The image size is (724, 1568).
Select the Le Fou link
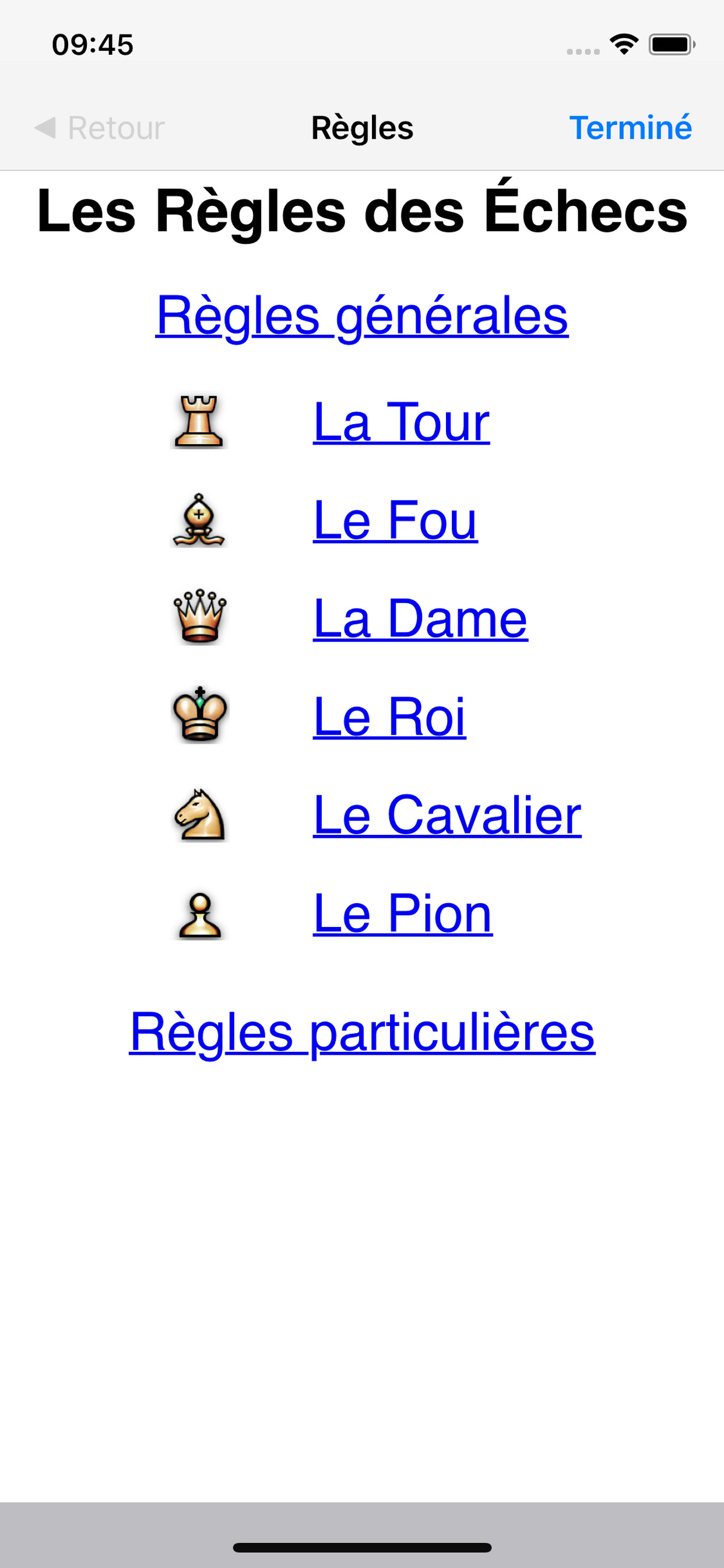click(x=395, y=520)
